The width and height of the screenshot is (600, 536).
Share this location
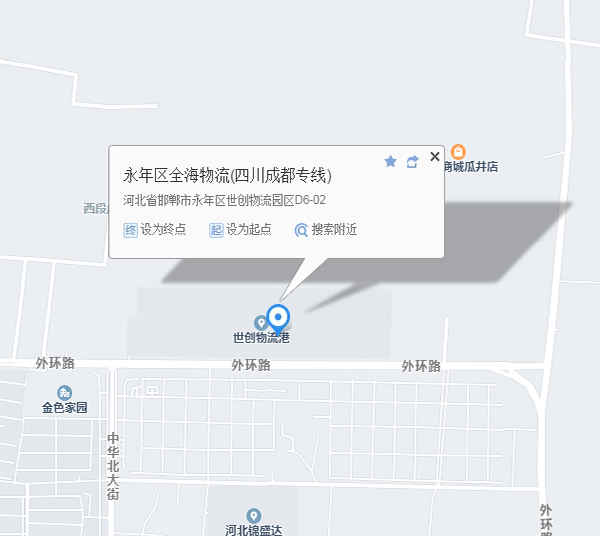pos(412,161)
